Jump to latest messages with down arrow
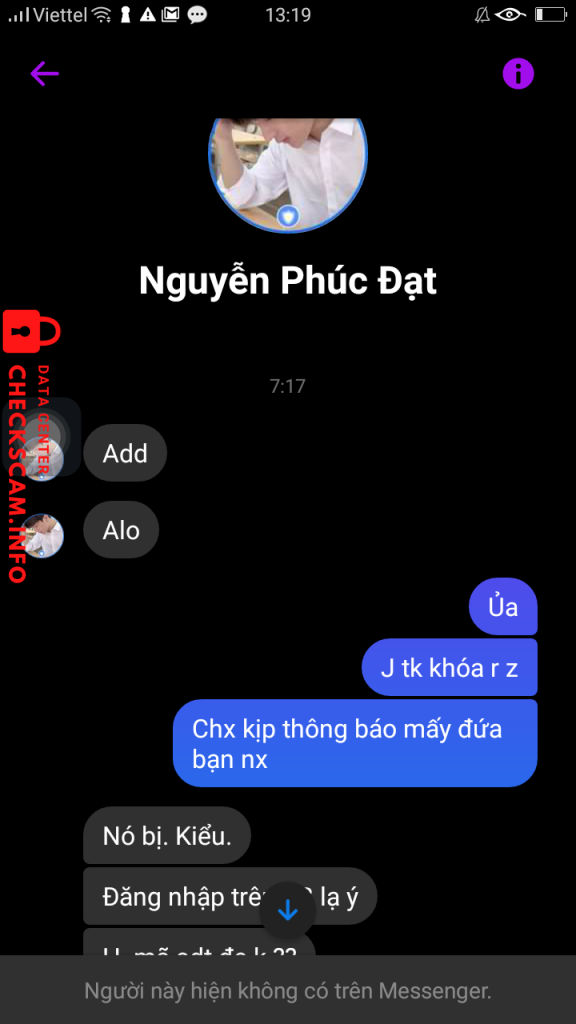The width and height of the screenshot is (576, 1024). click(x=287, y=910)
